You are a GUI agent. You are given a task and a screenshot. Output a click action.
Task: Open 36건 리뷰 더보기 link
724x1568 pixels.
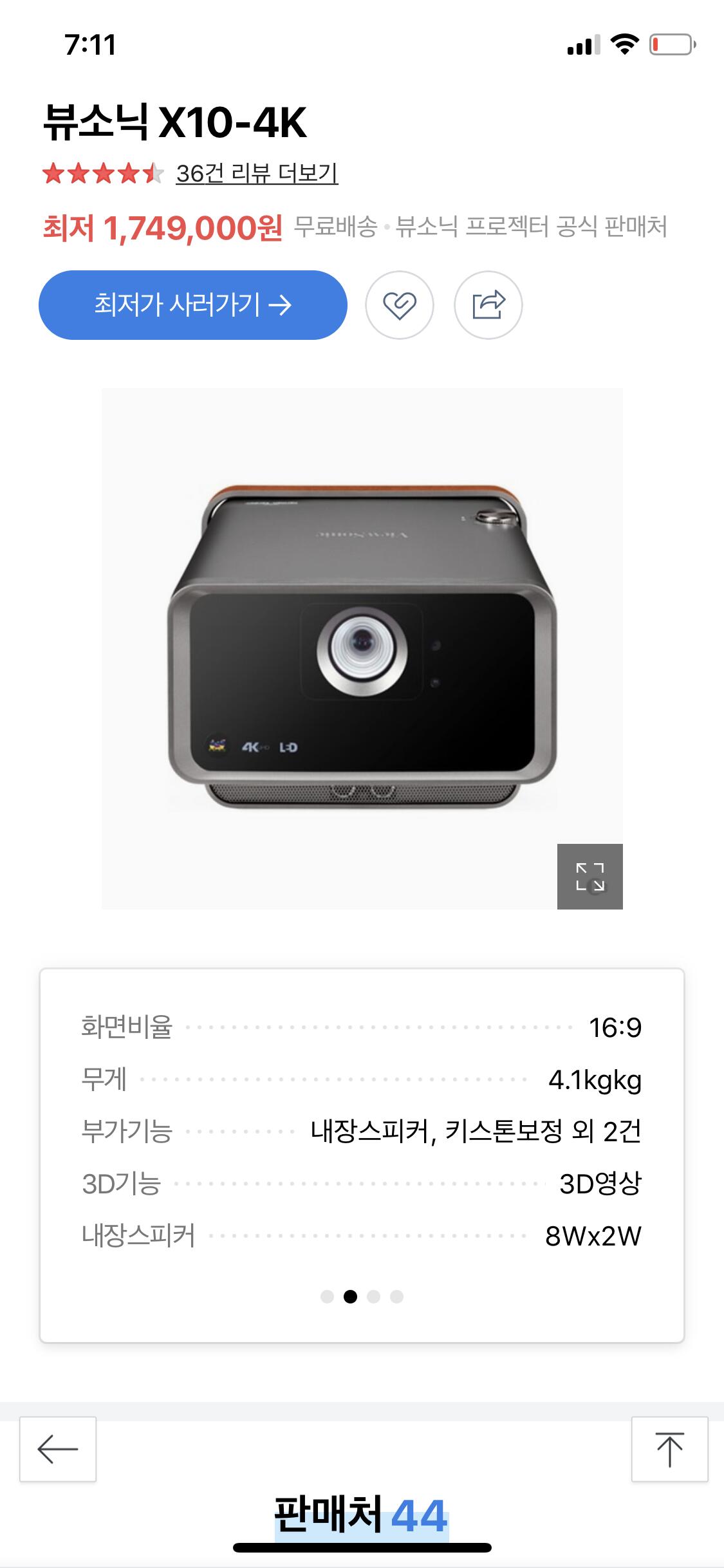click(x=257, y=173)
